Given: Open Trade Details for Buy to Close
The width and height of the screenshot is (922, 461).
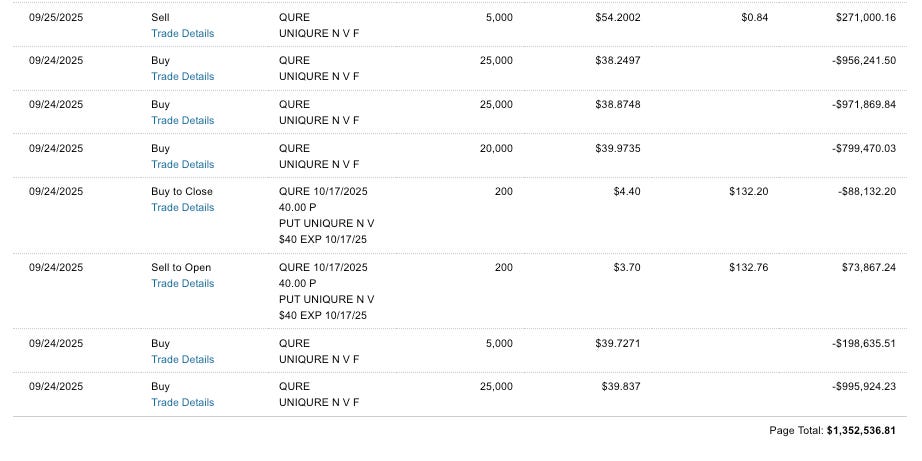Looking at the screenshot, I should tap(182, 208).
